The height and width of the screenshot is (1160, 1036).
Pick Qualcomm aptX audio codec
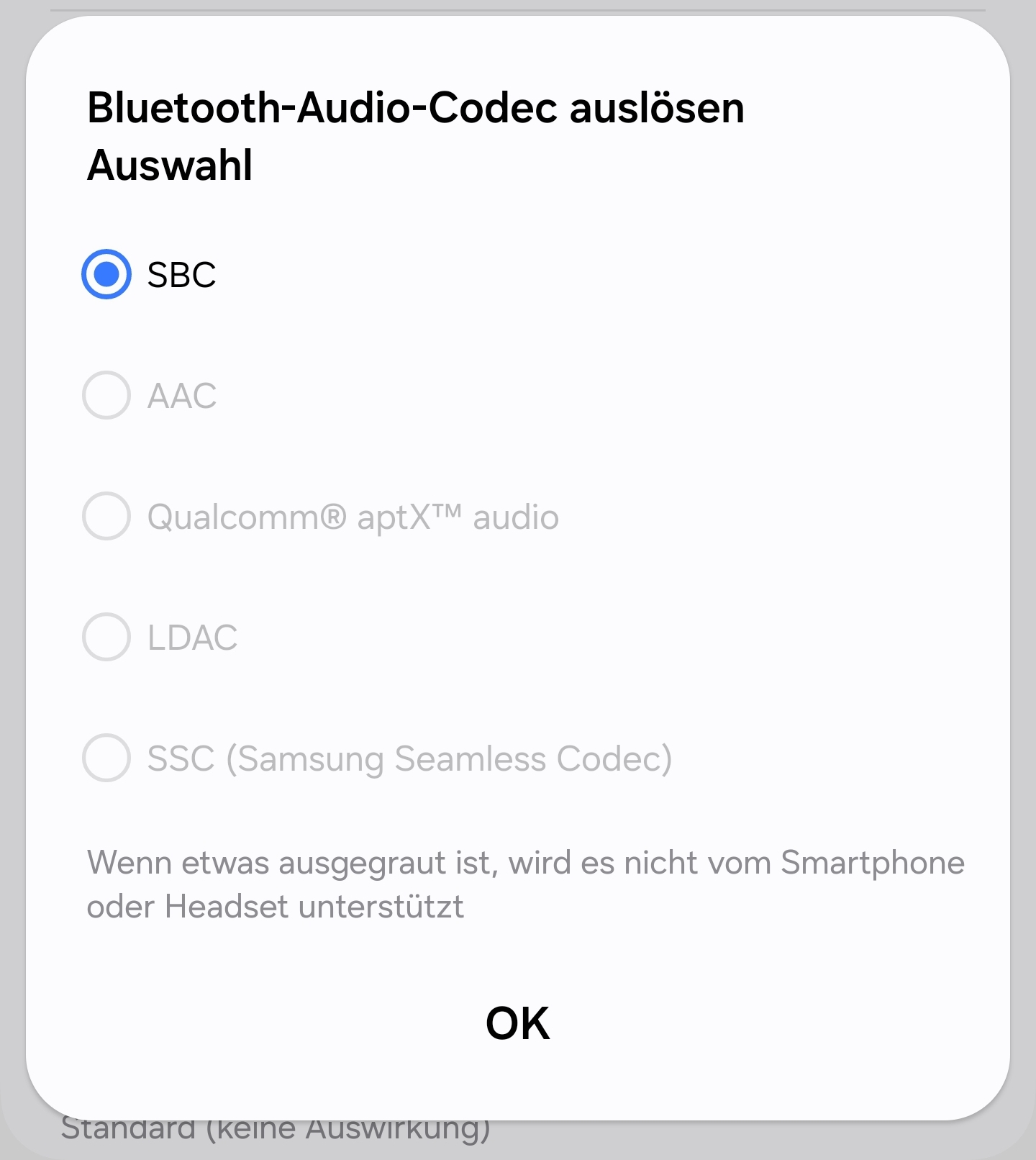(106, 516)
